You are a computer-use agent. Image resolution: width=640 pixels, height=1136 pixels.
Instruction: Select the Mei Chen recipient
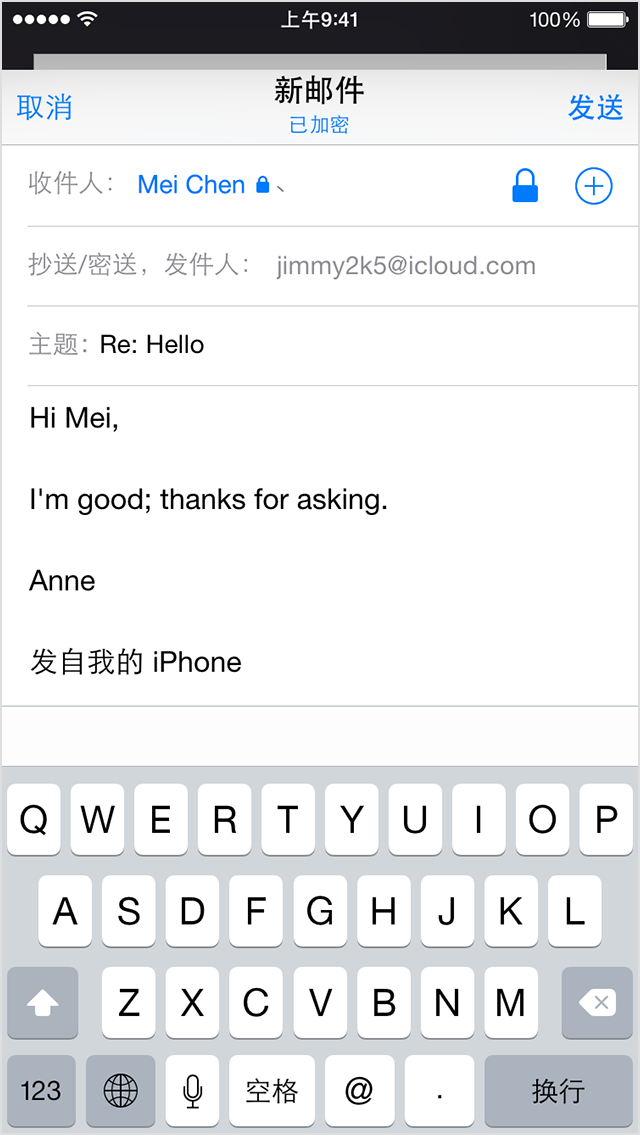pos(192,185)
